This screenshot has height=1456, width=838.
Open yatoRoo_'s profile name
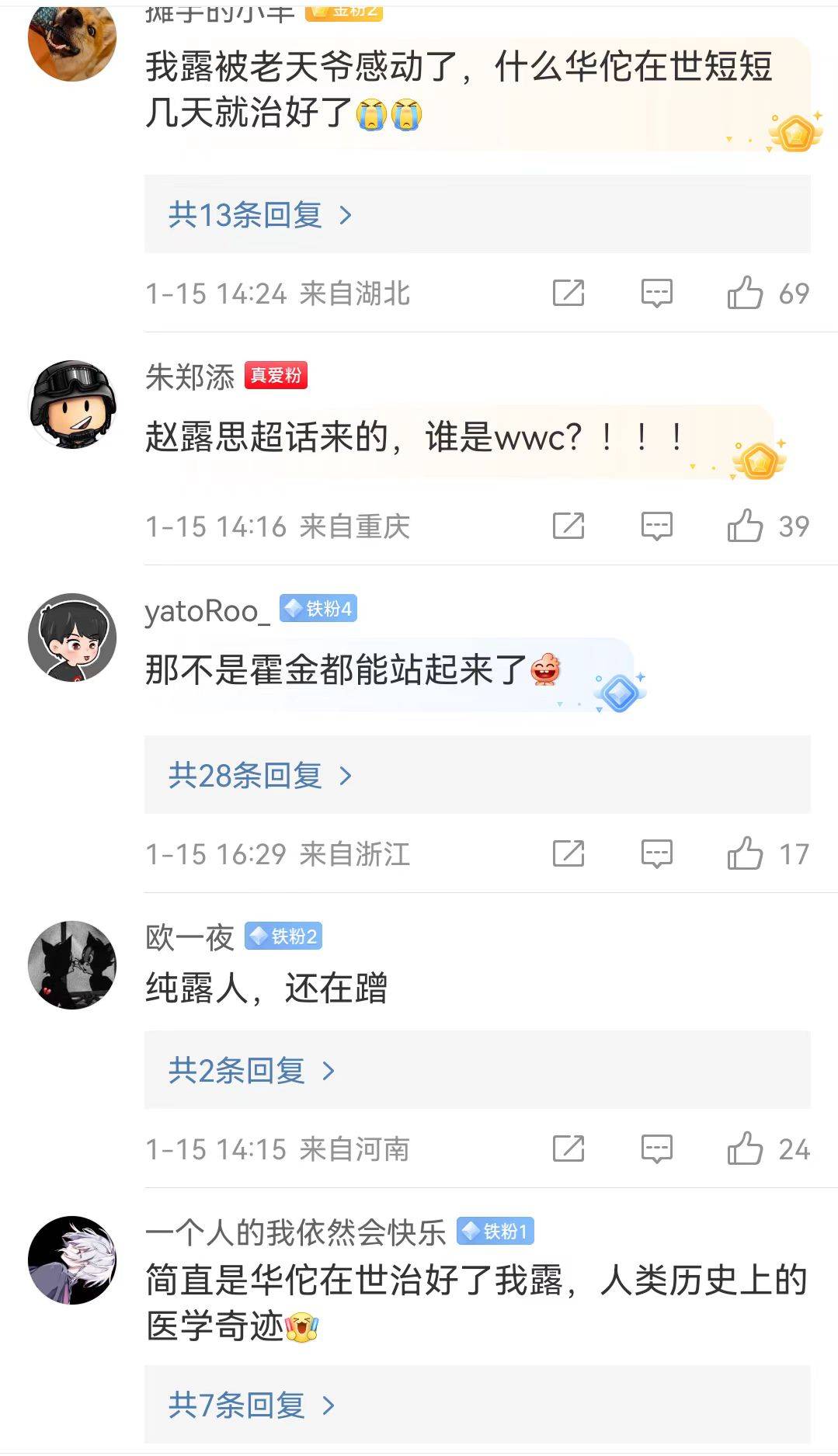(207, 611)
